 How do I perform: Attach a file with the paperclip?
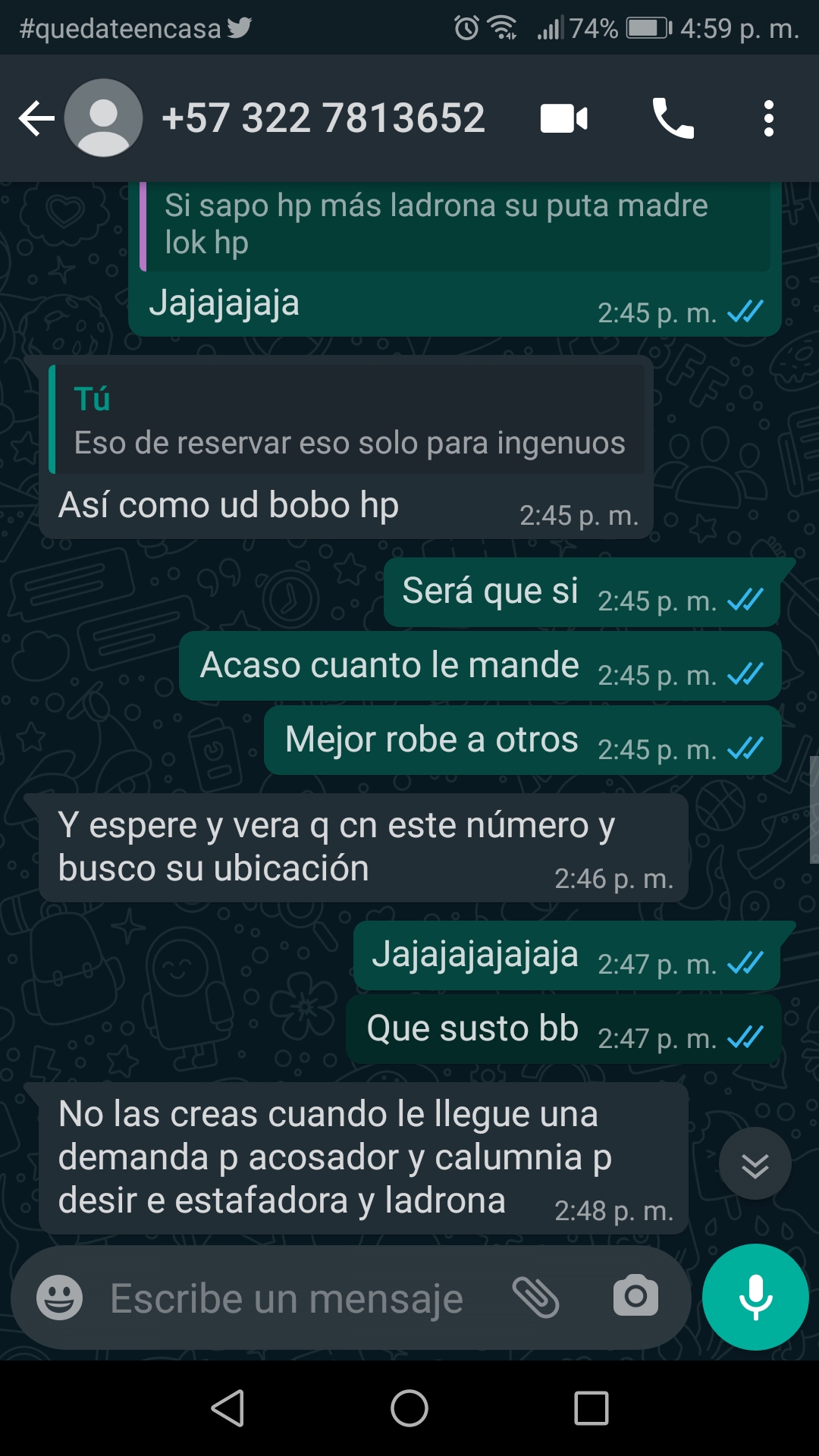(x=535, y=1298)
